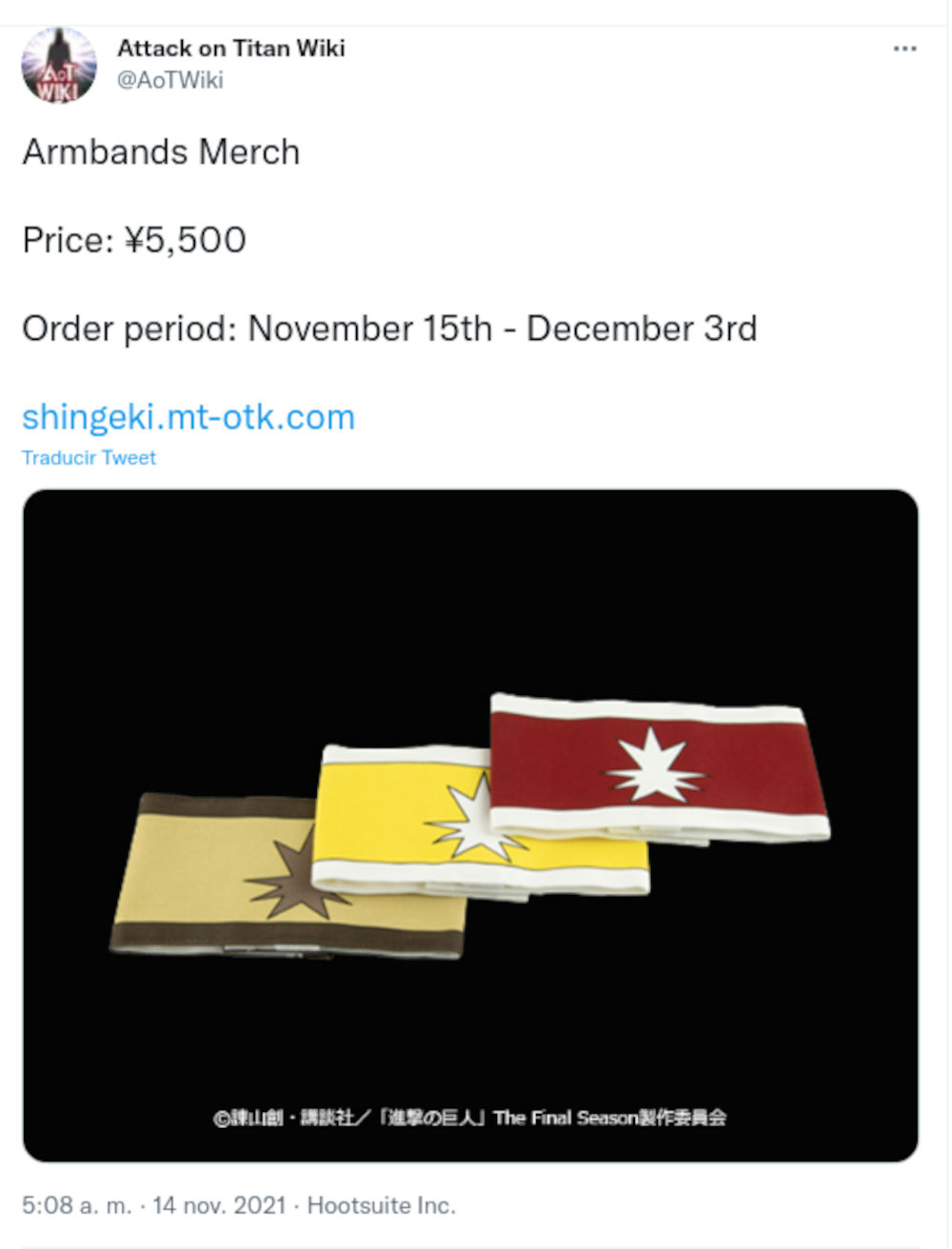
Task: Open the shingeki.mt-otk.com link
Action: 188,417
